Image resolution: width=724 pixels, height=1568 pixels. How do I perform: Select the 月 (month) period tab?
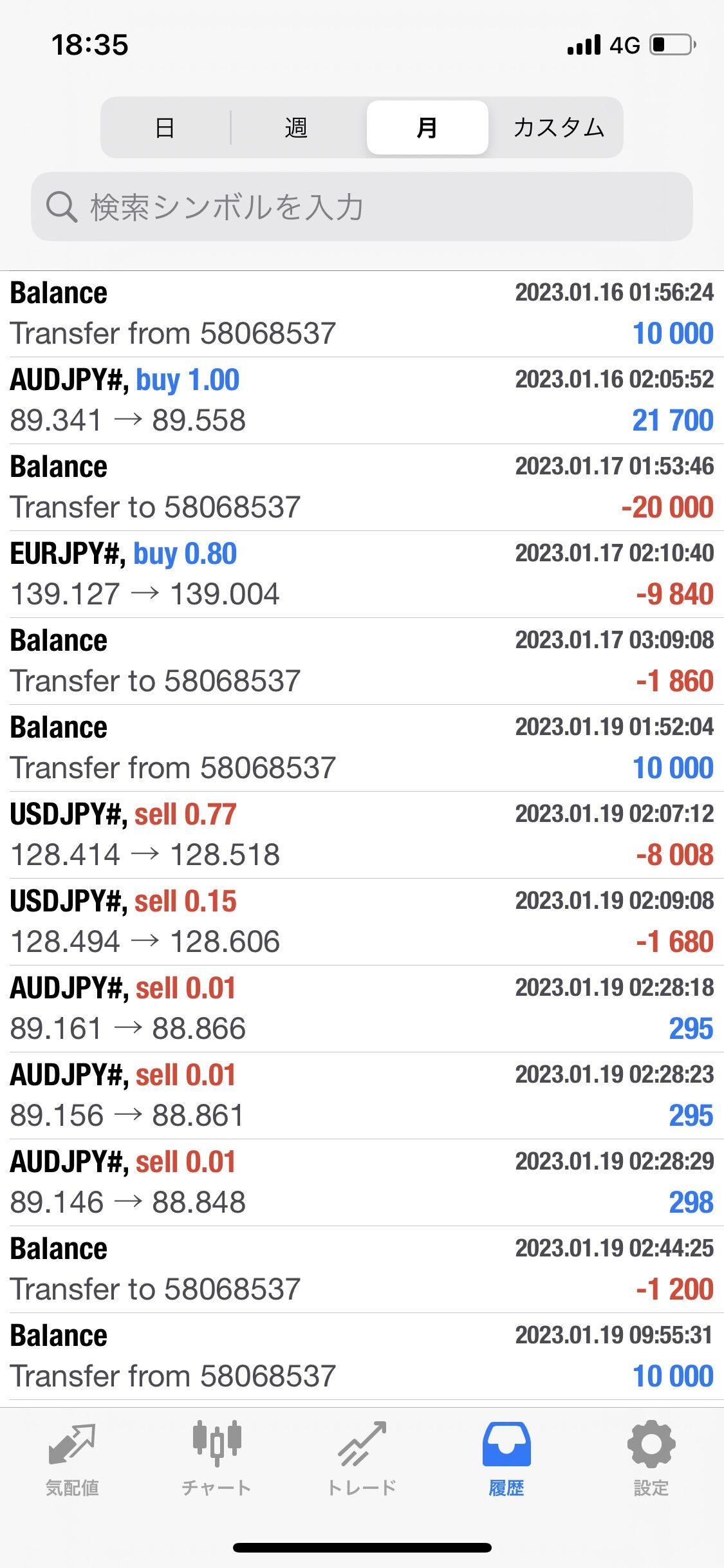pos(427,127)
